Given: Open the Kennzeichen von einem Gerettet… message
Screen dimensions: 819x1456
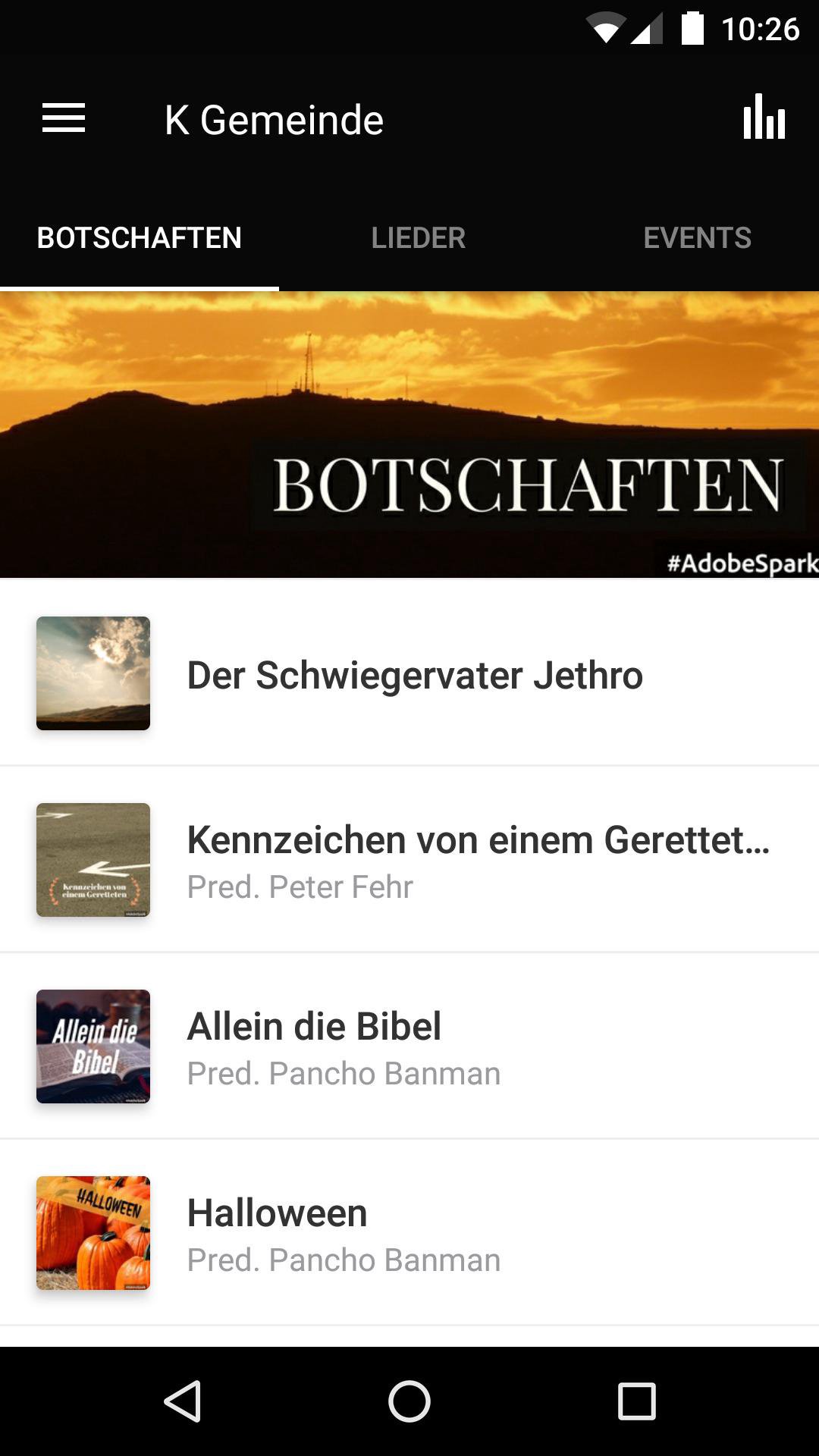Looking at the screenshot, I should point(478,860).
